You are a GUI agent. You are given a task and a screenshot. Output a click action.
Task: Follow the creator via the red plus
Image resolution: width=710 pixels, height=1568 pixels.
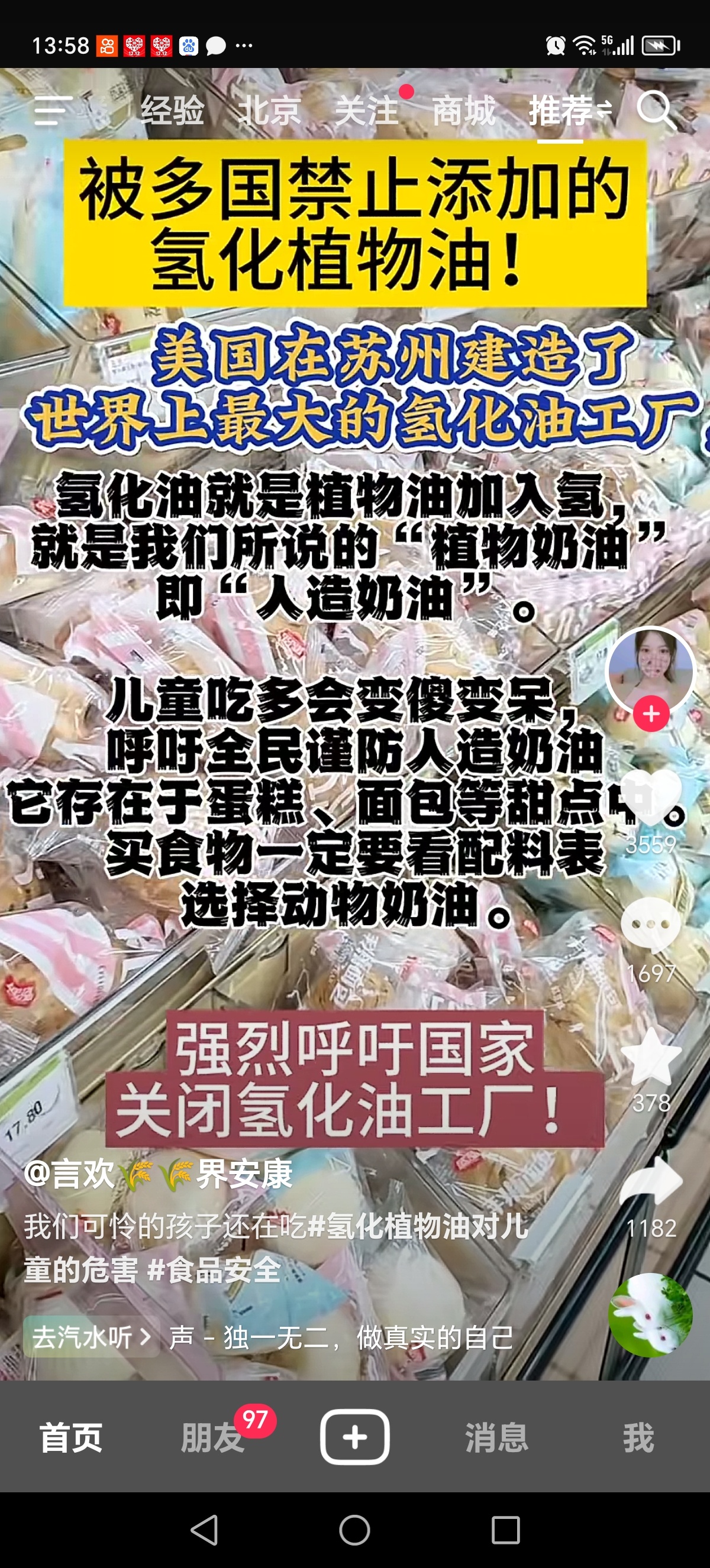[x=651, y=714]
